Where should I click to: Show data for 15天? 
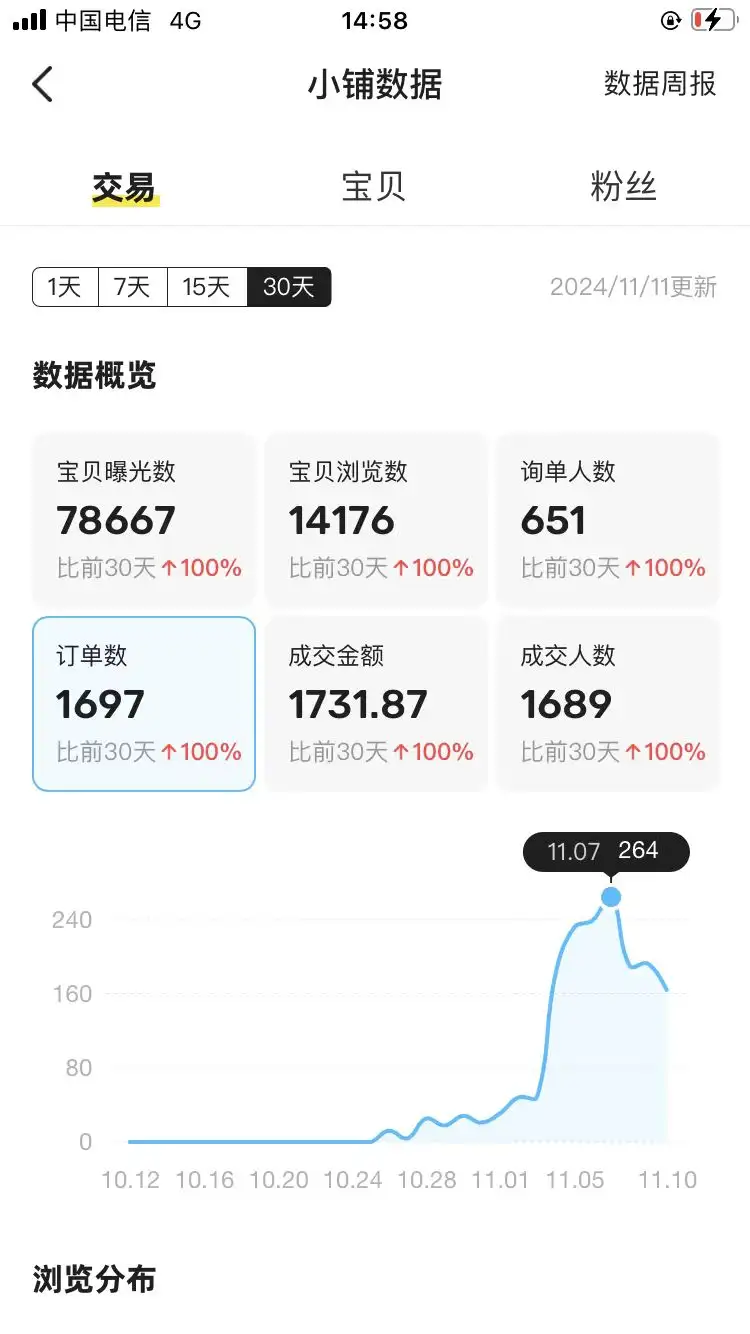[206, 287]
